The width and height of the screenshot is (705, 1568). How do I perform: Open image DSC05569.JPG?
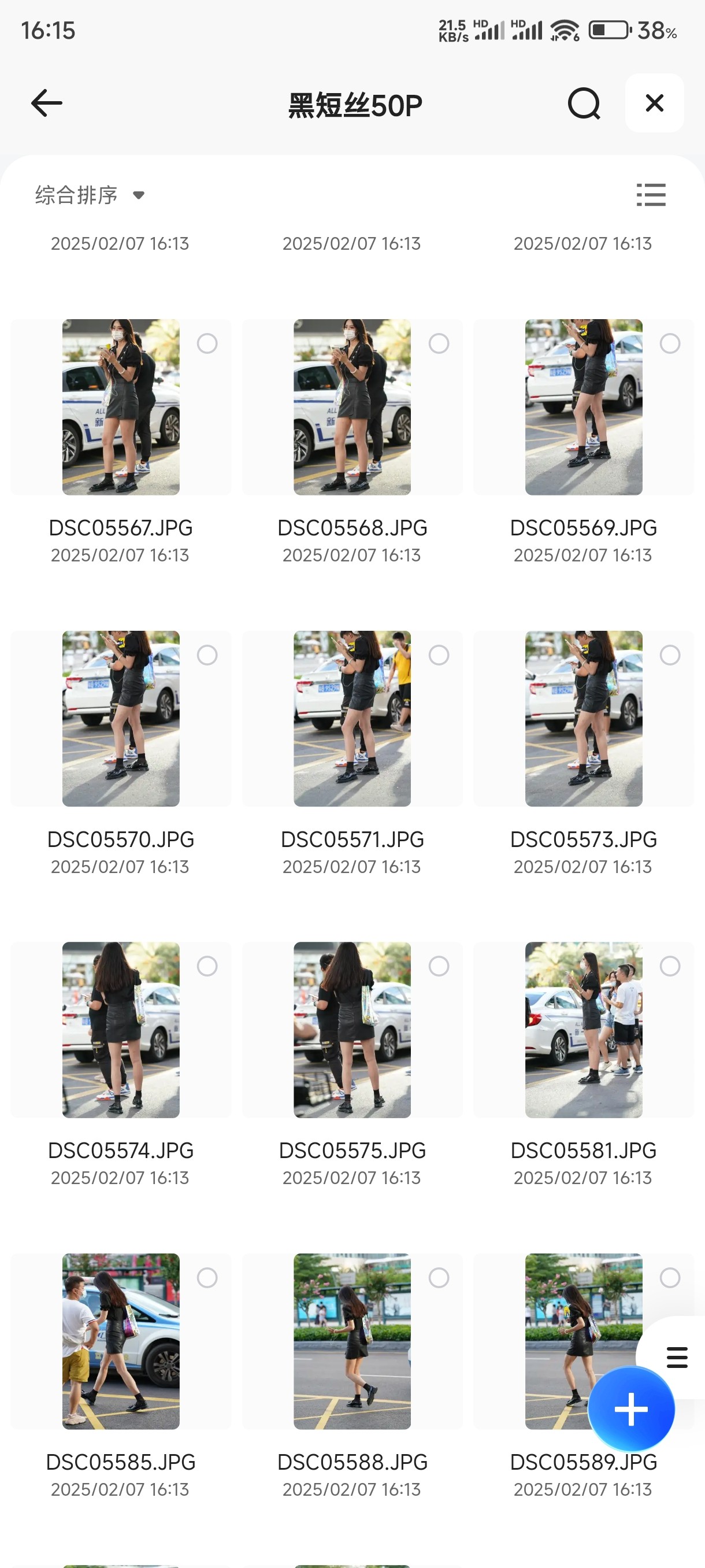(582, 407)
